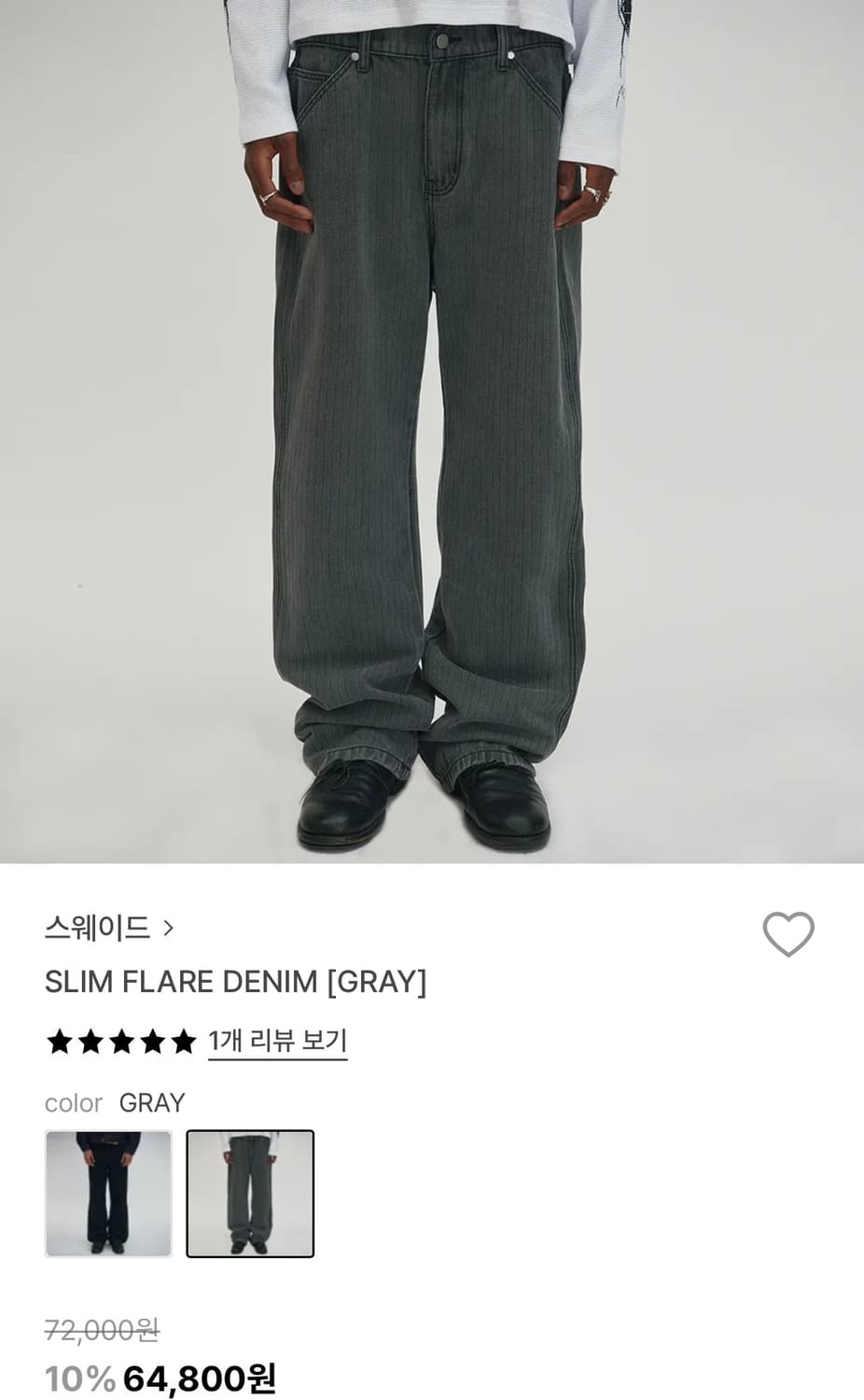Screen dimensions: 864x1400
Task: Click the third rating star
Action: (x=121, y=1043)
